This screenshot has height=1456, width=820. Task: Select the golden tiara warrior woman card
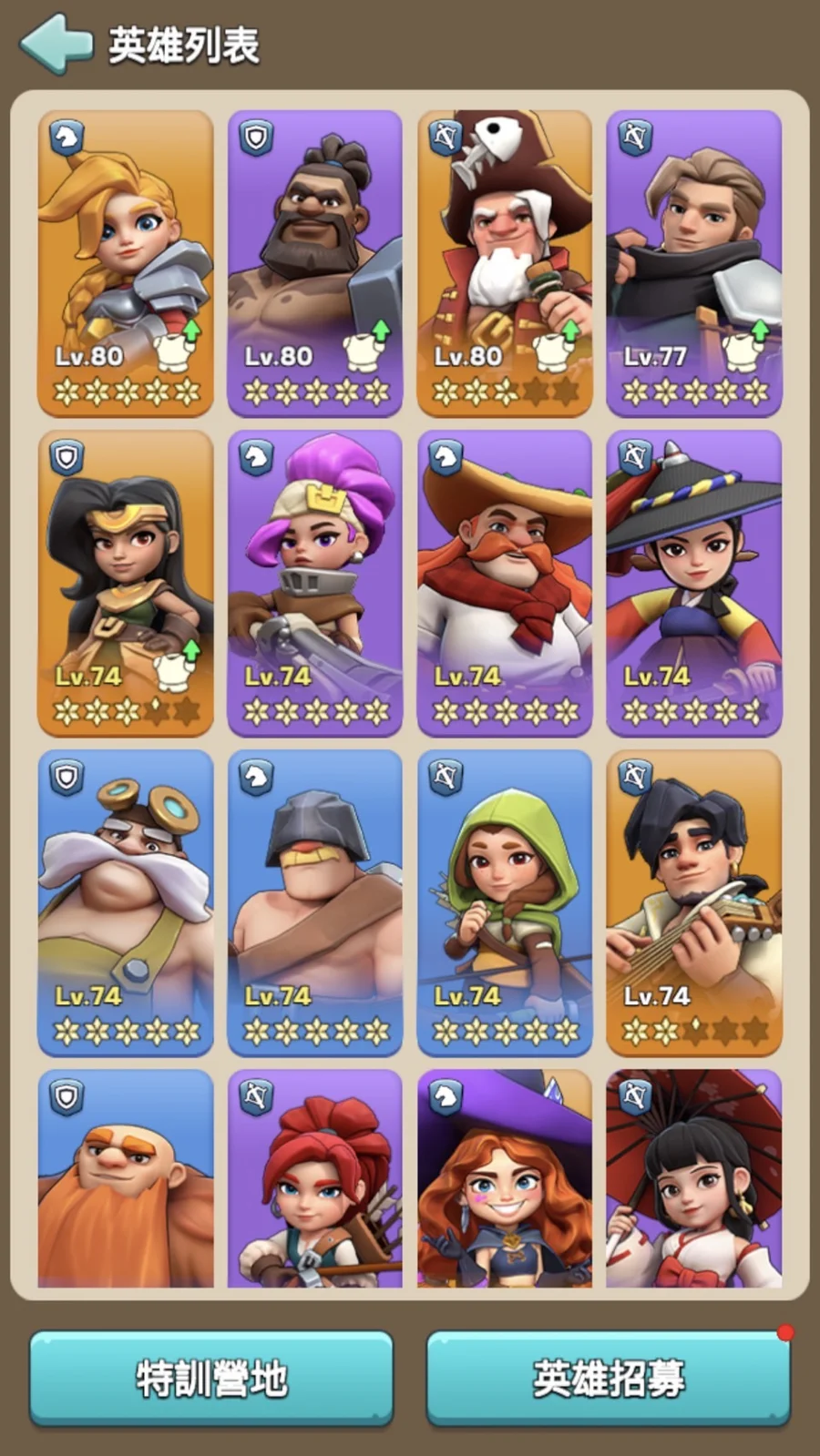[126, 583]
